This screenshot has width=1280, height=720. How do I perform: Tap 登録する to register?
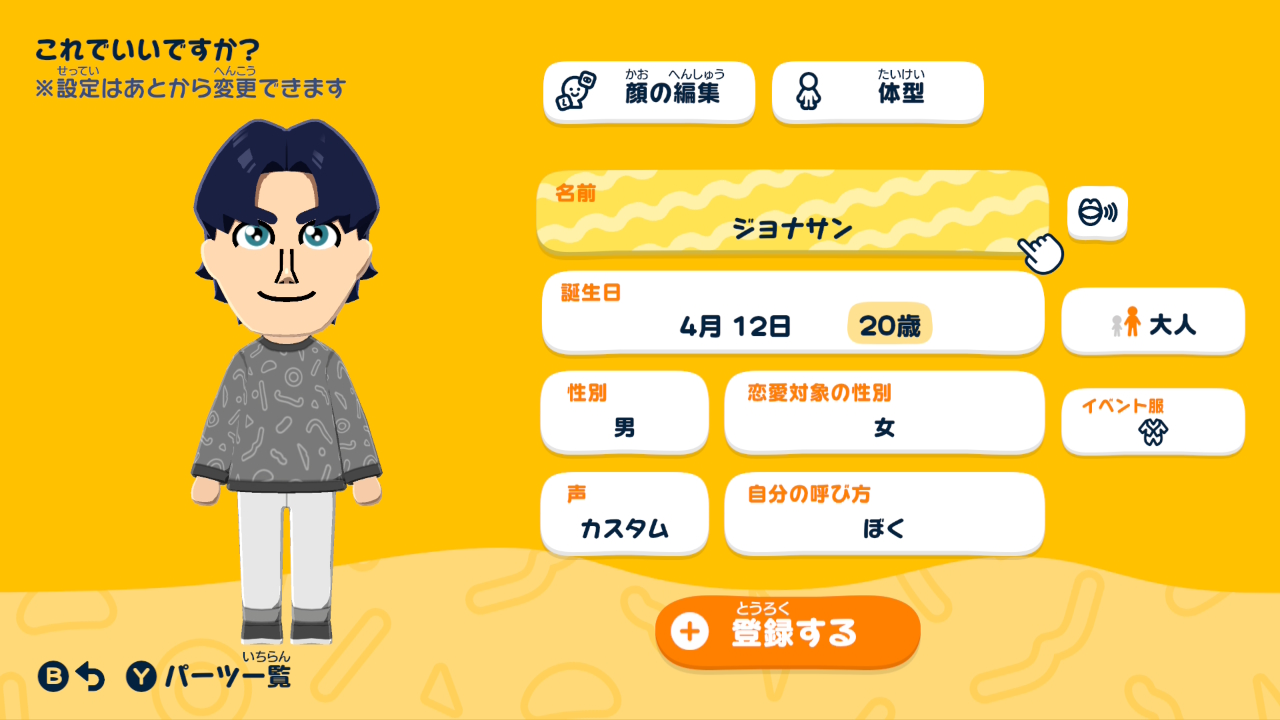[788, 632]
